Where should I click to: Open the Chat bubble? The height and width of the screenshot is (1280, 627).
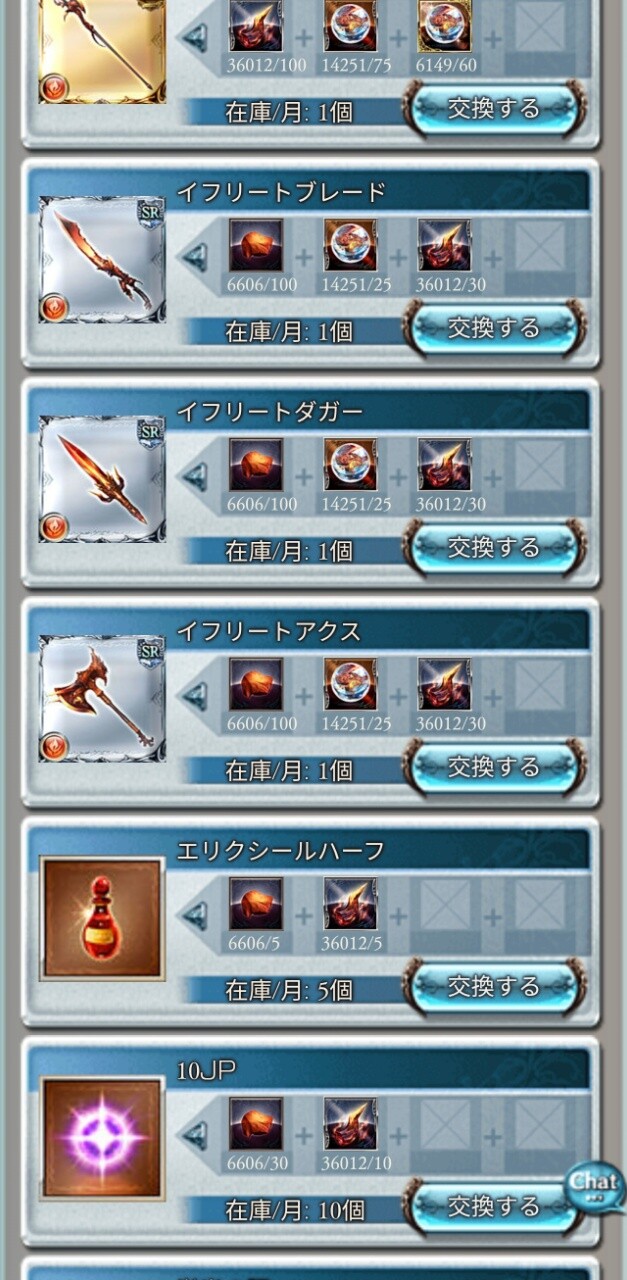tap(594, 1184)
